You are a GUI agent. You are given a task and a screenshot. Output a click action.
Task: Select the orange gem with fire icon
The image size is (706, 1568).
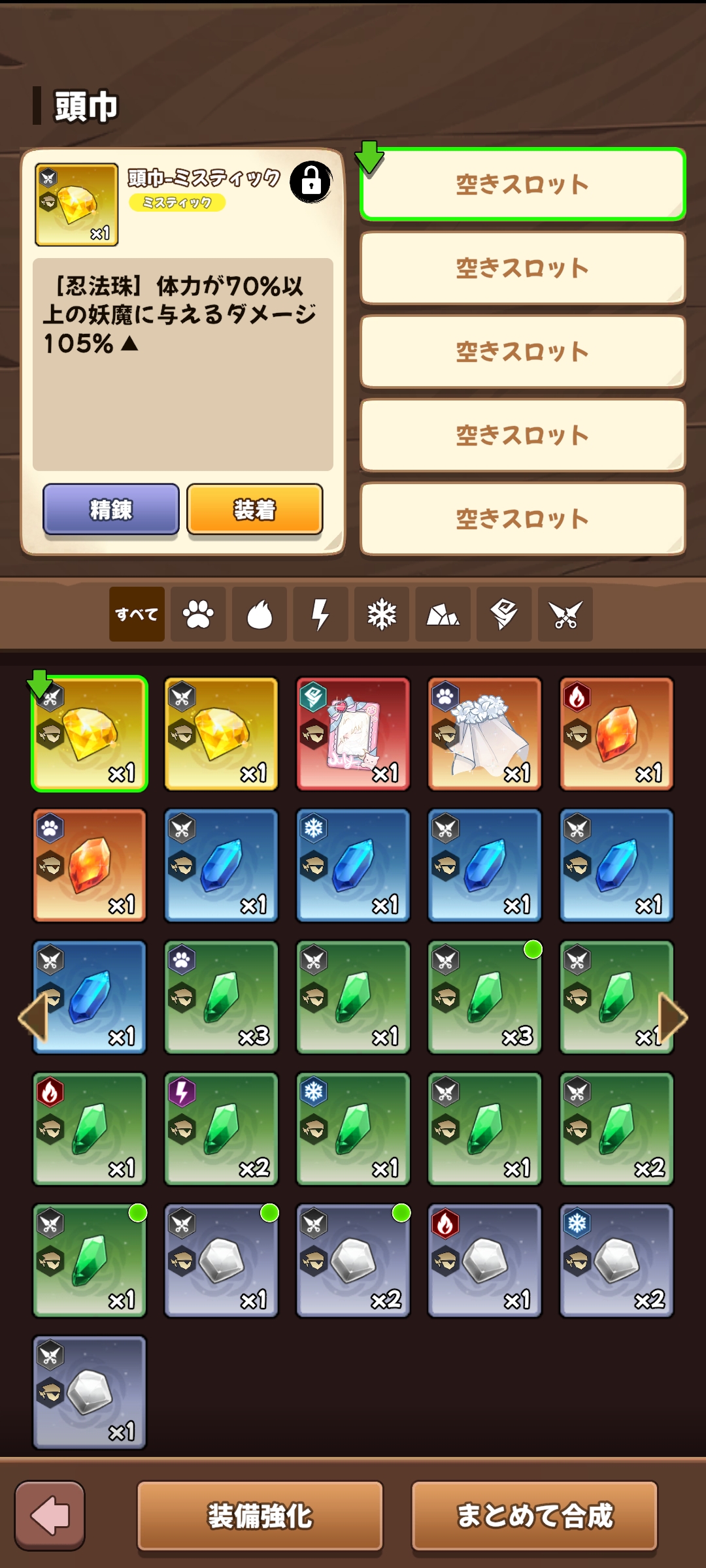616,734
